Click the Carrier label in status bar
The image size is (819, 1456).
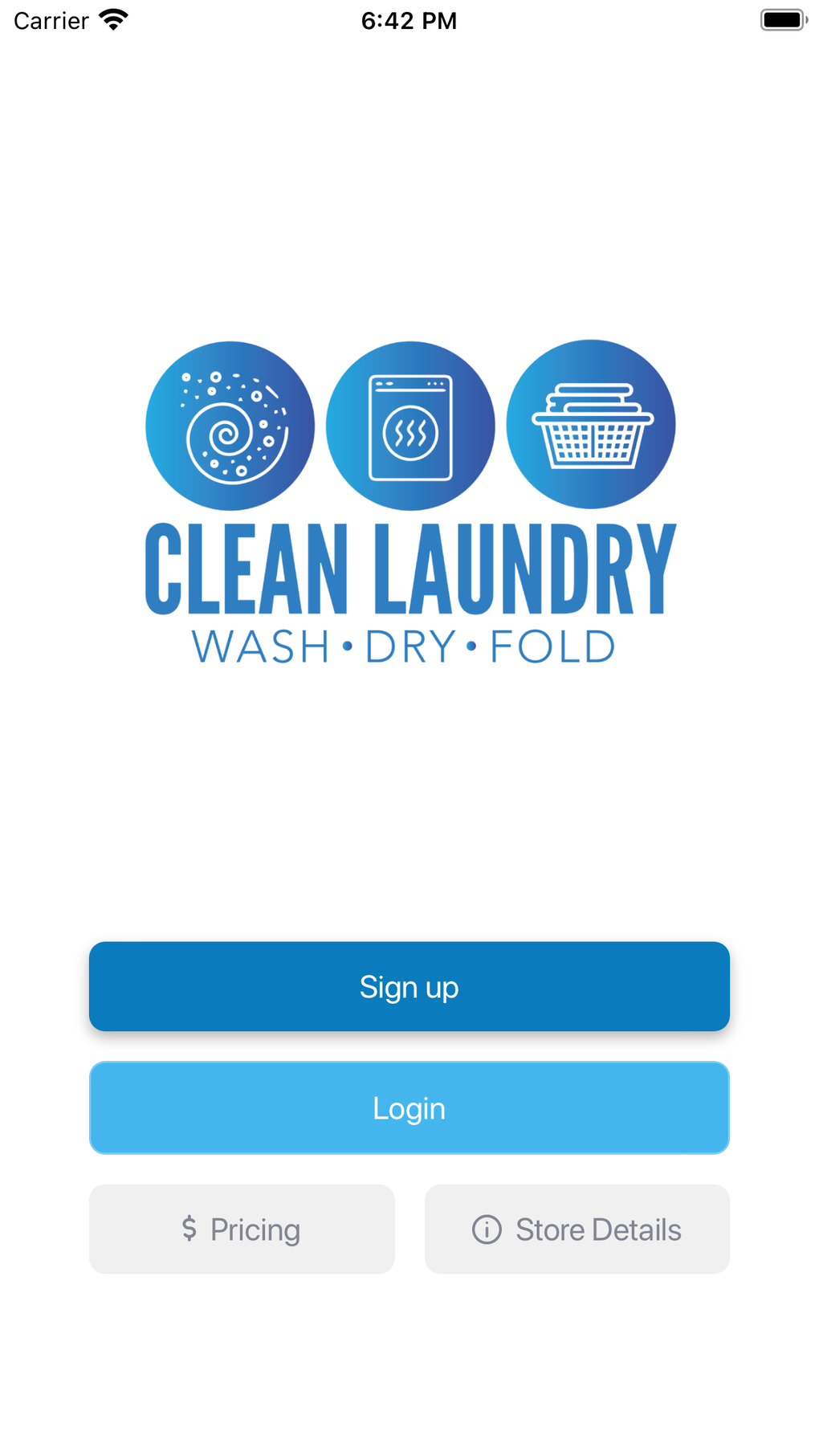tap(50, 21)
